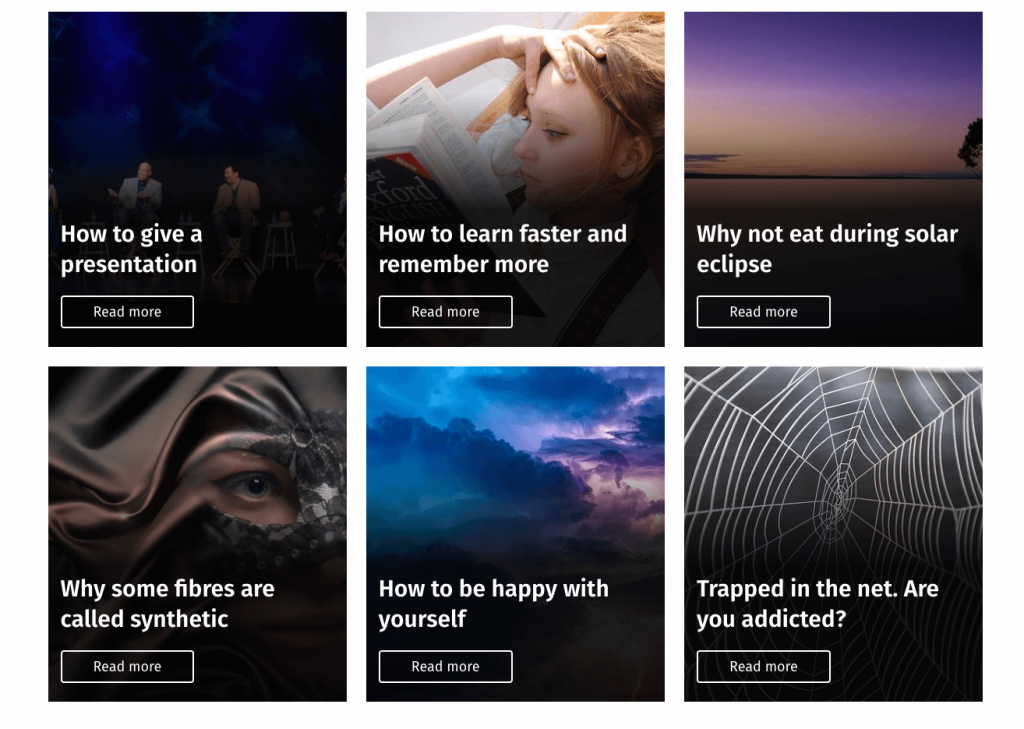The image size is (1024, 729).
Task: Tap Read more on Trapped in the net card
Action: [763, 667]
